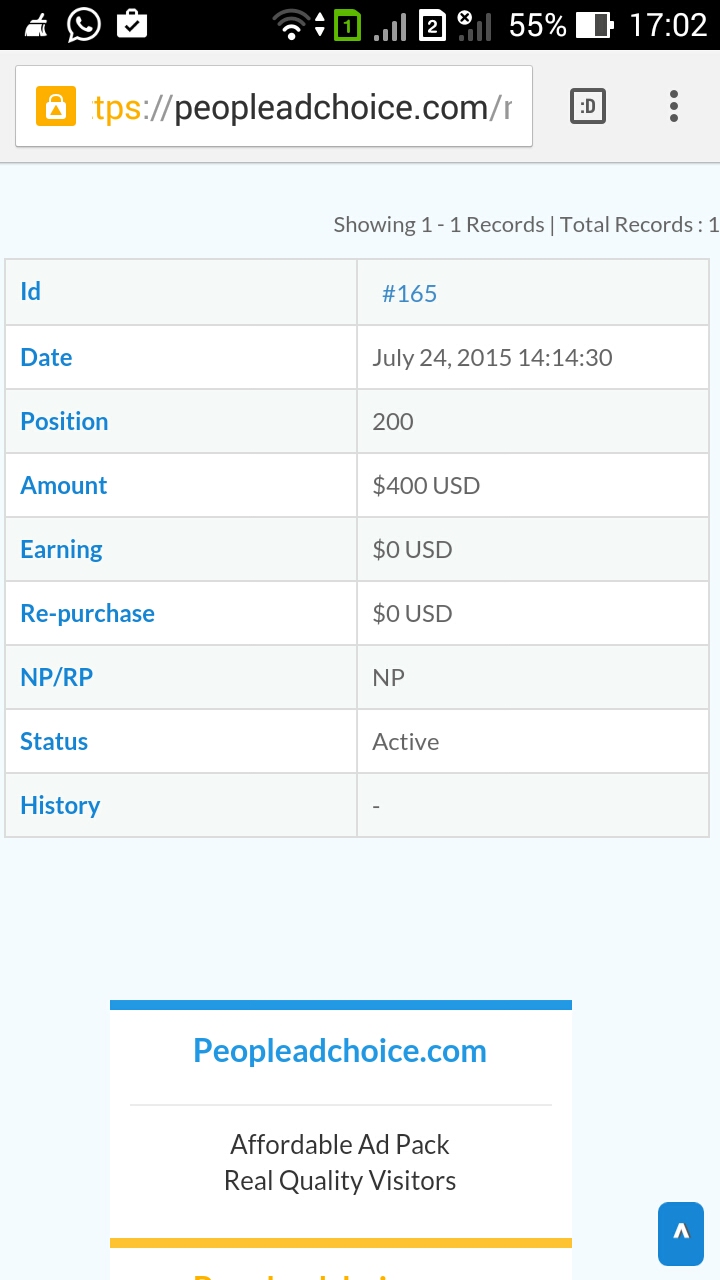Tap the browser address bar
720x1280 pixels.
tap(300, 107)
